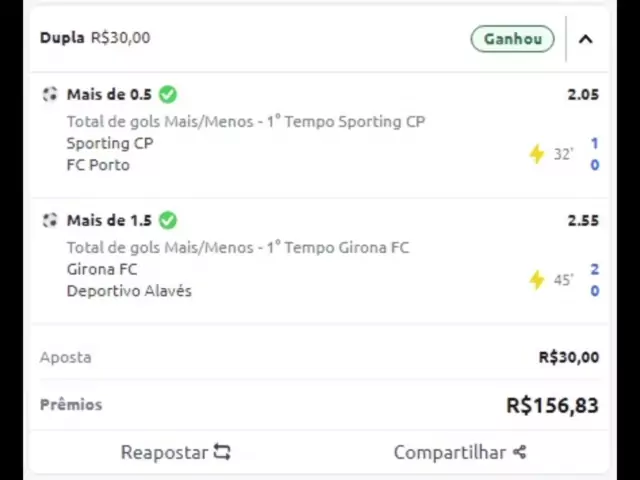Open the Sporting CP vs FC Porto match
The image size is (640, 480).
110,154
